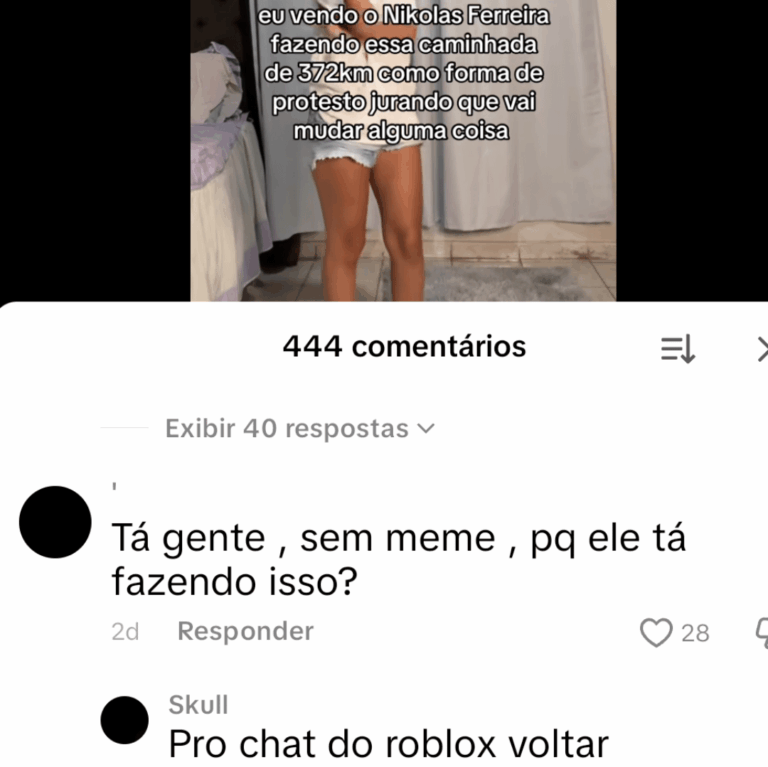Like the comment with 28 likes
The width and height of the screenshot is (768, 767).
pos(656,632)
